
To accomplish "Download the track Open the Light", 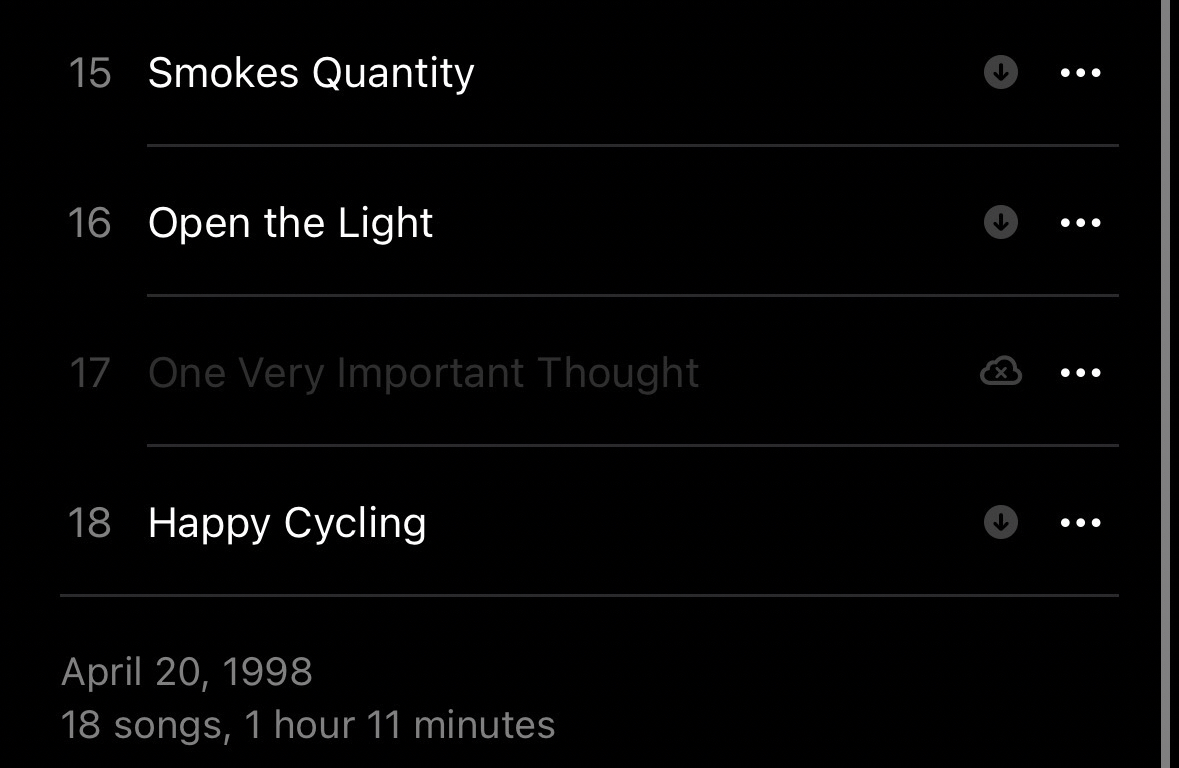I will 1000,222.
